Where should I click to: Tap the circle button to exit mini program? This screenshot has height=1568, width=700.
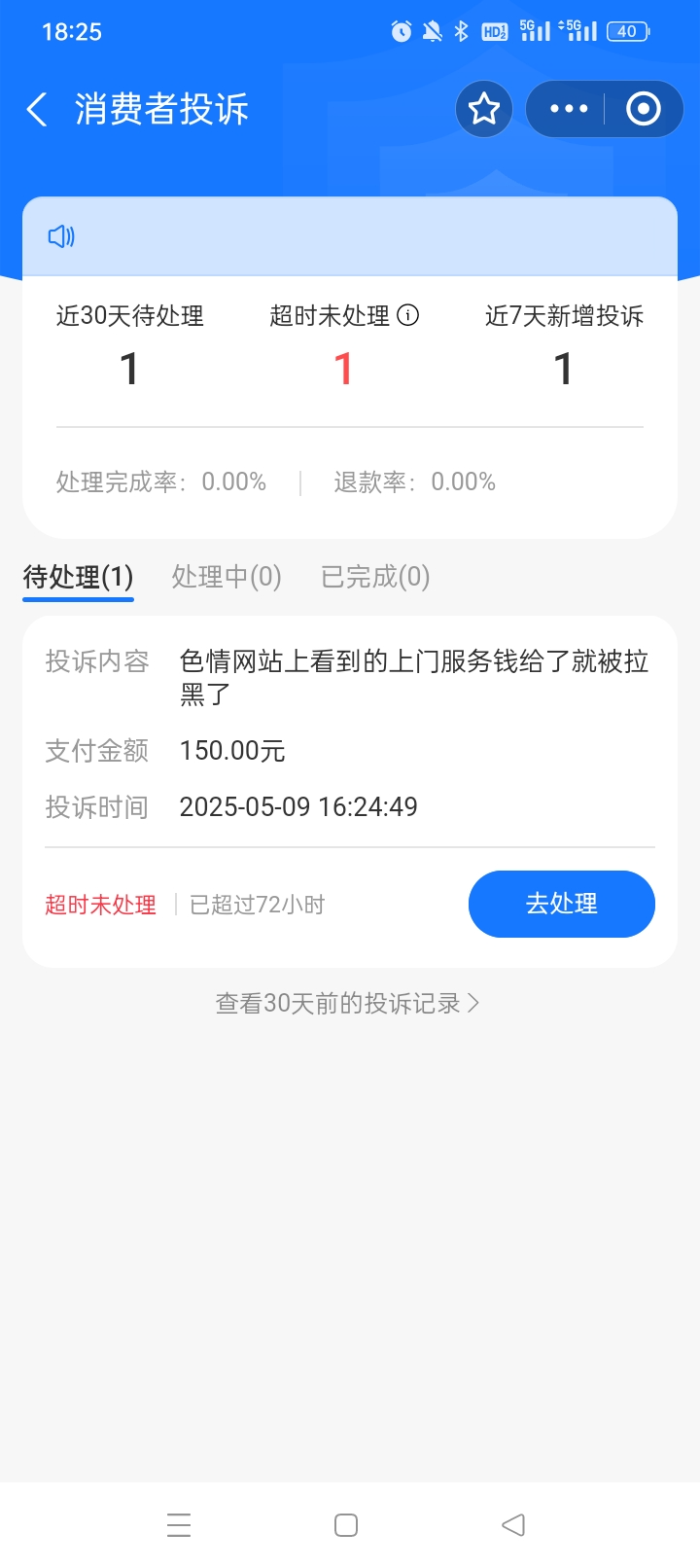click(x=643, y=109)
